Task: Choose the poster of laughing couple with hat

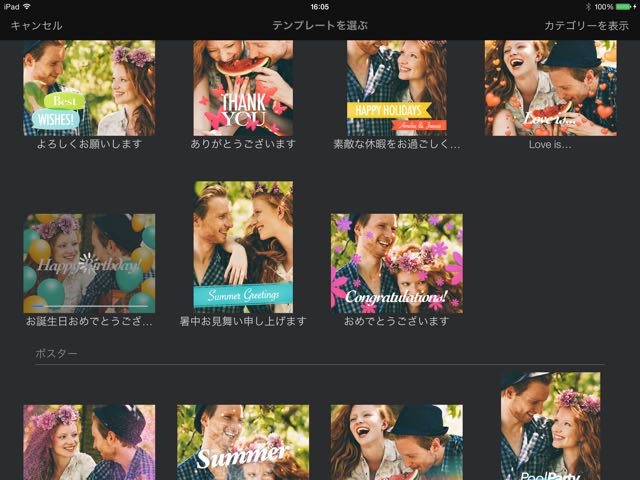Action: tap(397, 442)
